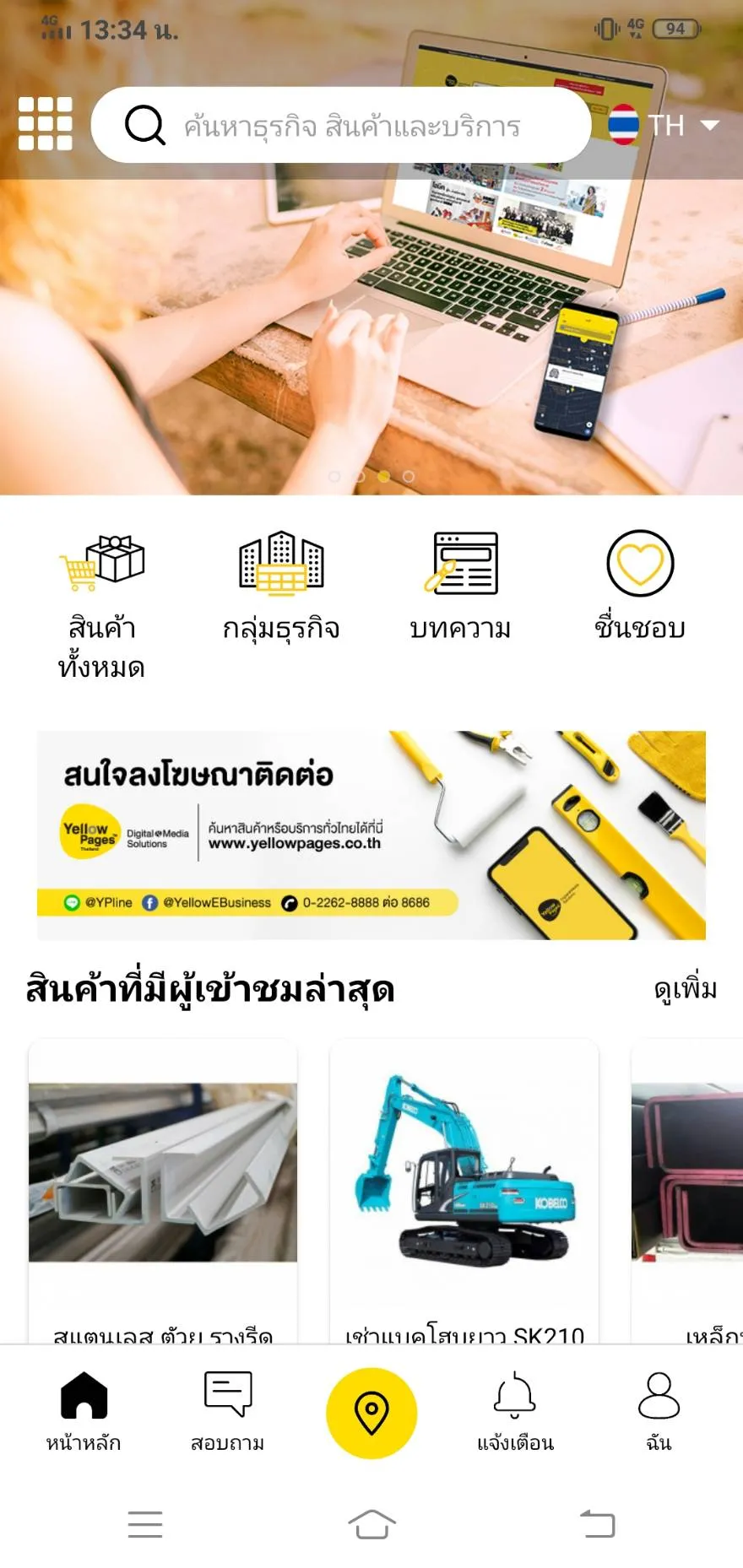The height and width of the screenshot is (1568, 743).
Task: Open the hero banner with laptop image
Action: (x=371, y=338)
